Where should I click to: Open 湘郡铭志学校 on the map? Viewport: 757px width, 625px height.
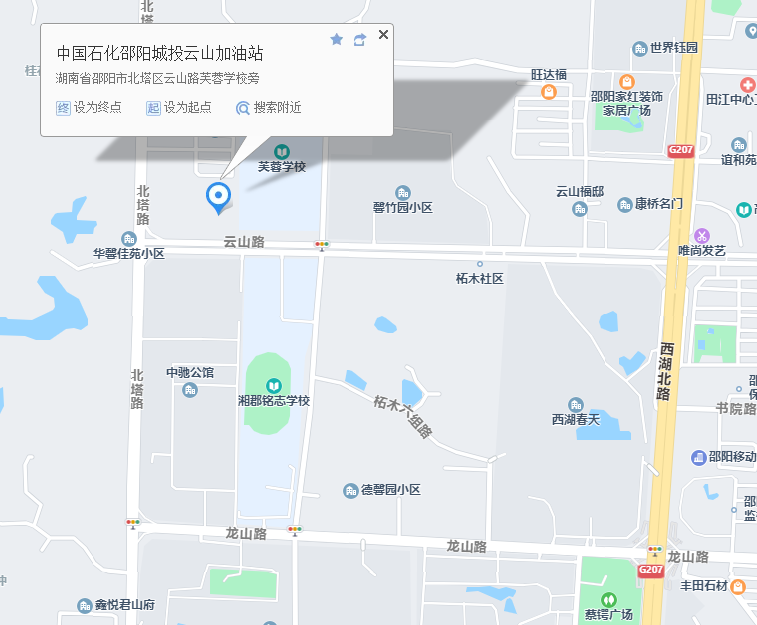[274, 386]
